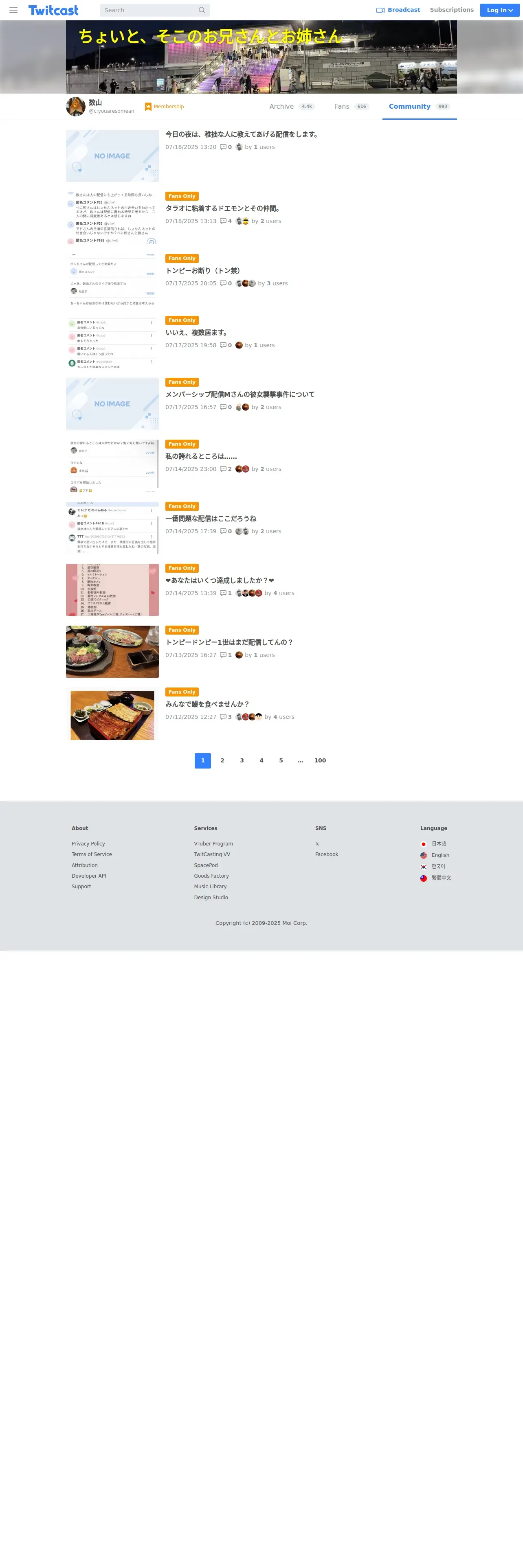Switch language to English
This screenshot has width=523, height=1568.
pos(439,855)
